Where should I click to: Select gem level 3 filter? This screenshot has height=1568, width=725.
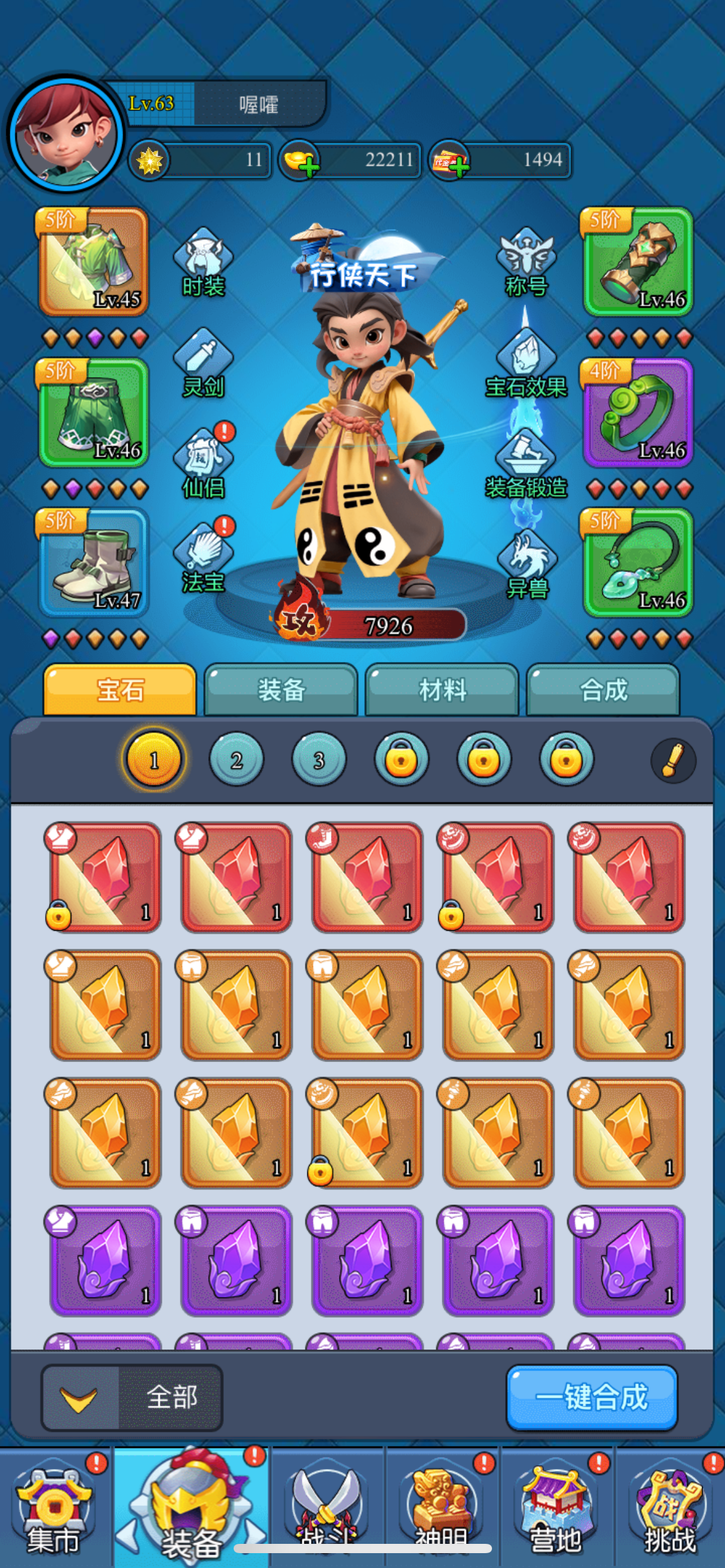[x=319, y=760]
